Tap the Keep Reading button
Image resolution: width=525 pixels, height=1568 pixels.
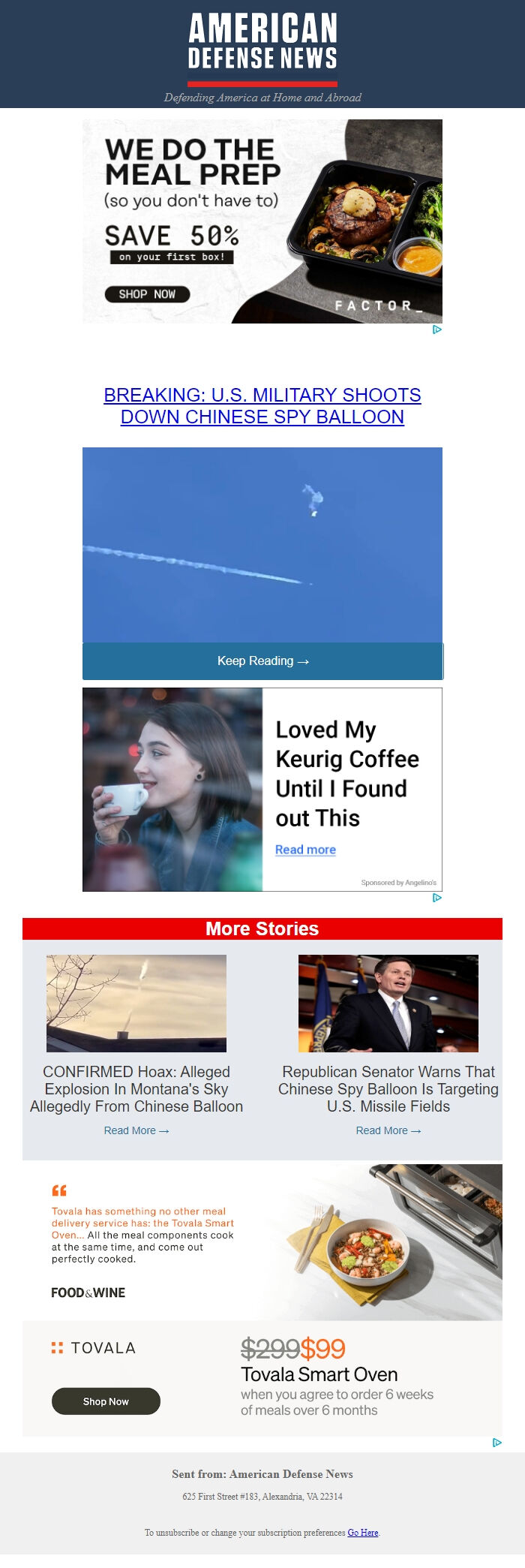pyautogui.click(x=262, y=661)
